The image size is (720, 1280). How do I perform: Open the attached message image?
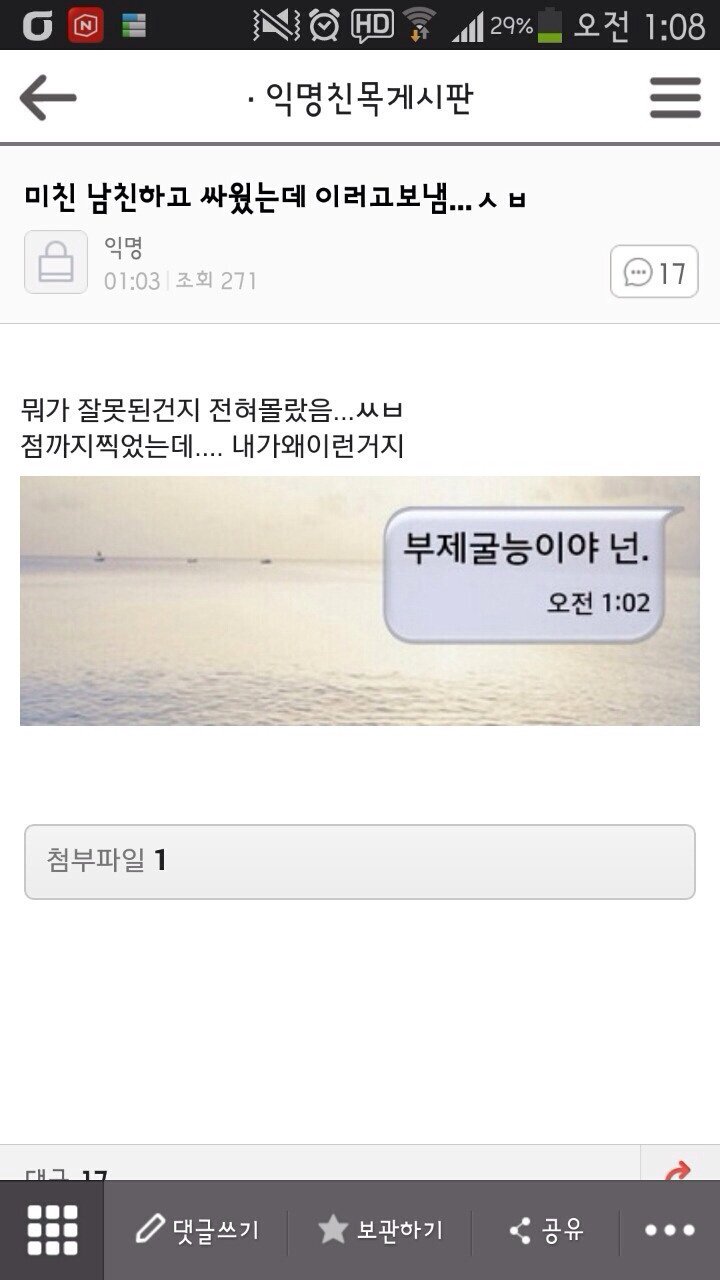(360, 600)
